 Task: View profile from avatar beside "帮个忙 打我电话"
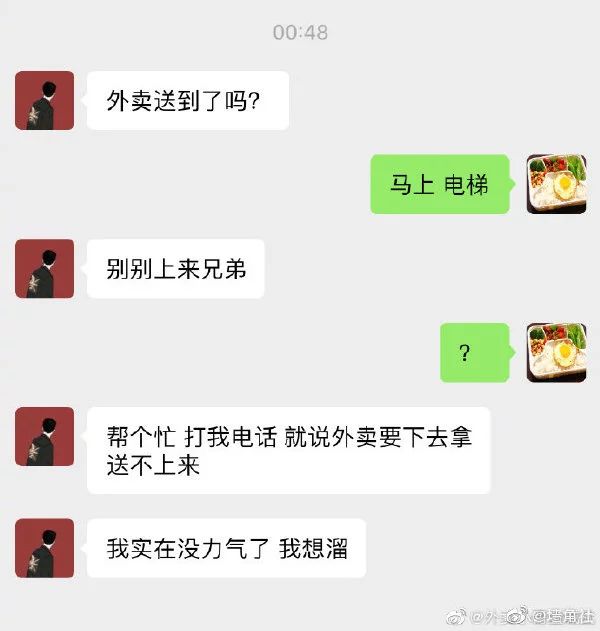pos(44,436)
